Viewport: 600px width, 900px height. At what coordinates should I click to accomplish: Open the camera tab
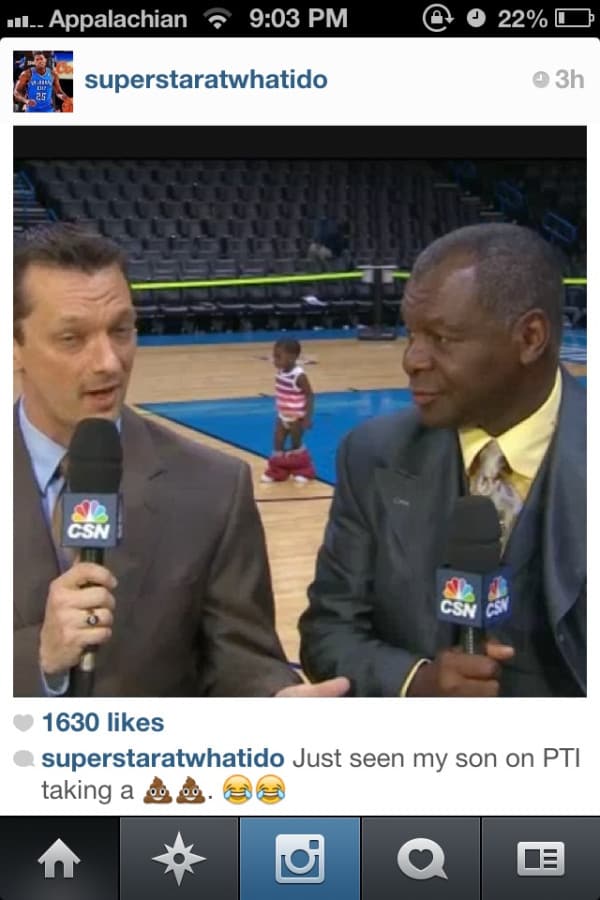300,859
